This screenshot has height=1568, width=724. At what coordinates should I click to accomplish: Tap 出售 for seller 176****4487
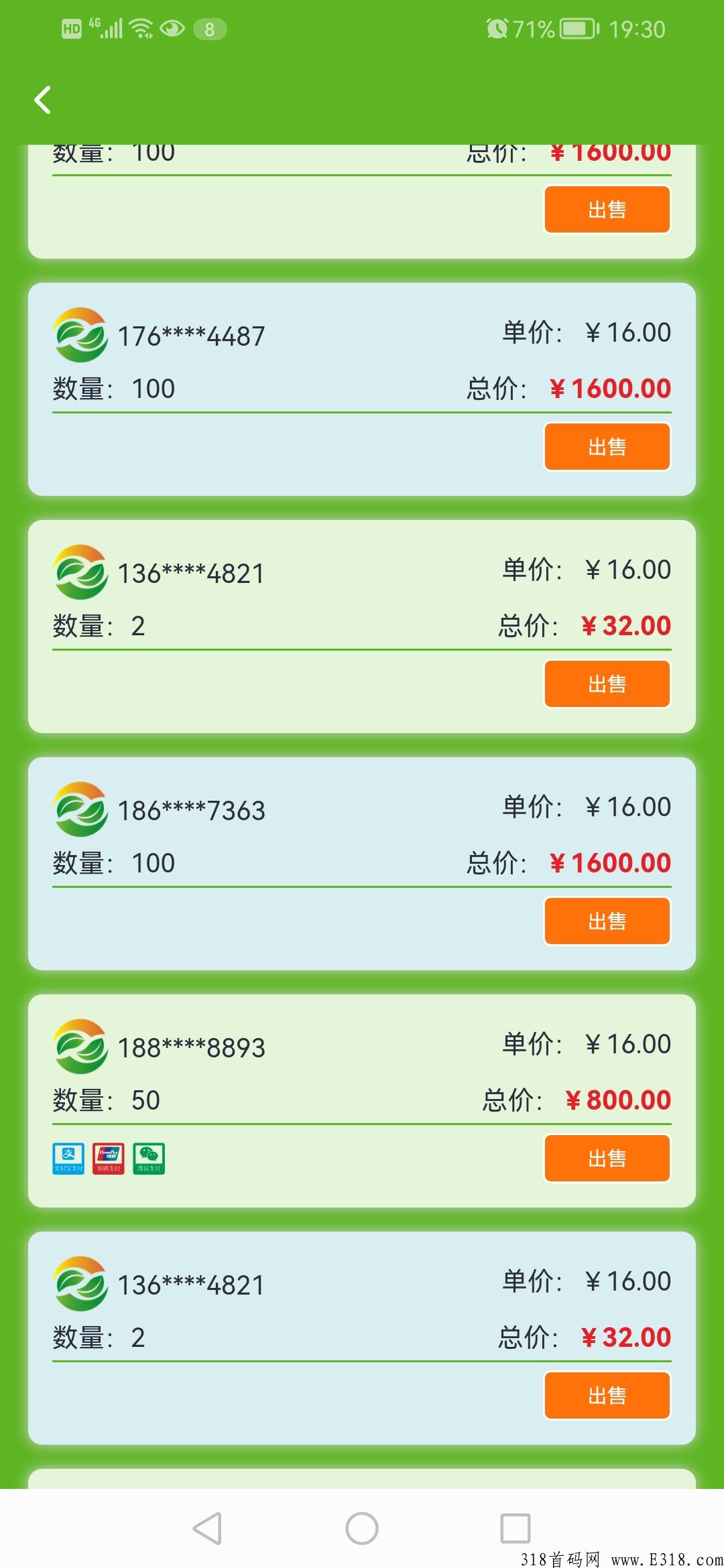(607, 447)
